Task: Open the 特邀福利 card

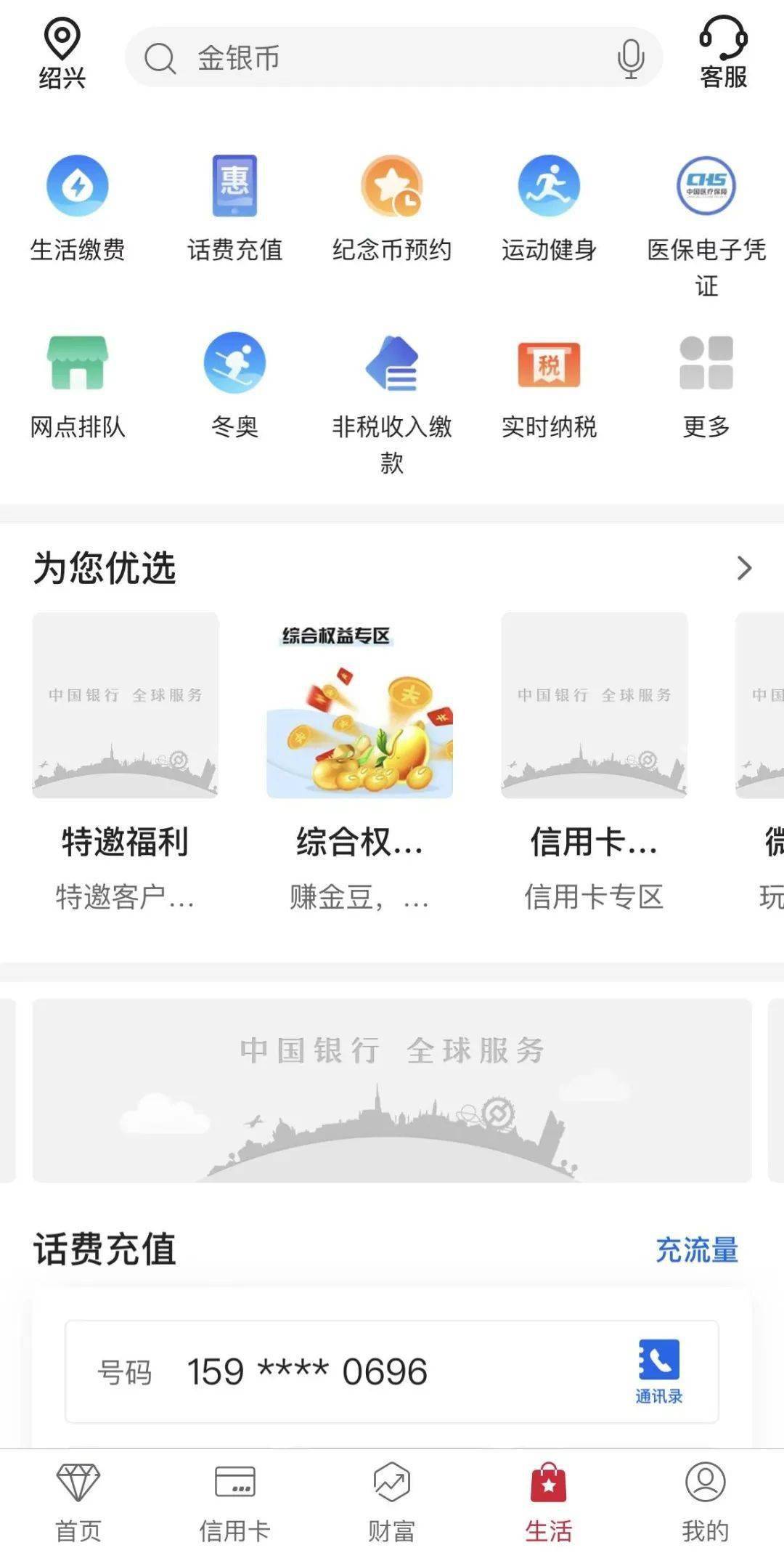Action: [x=125, y=763]
